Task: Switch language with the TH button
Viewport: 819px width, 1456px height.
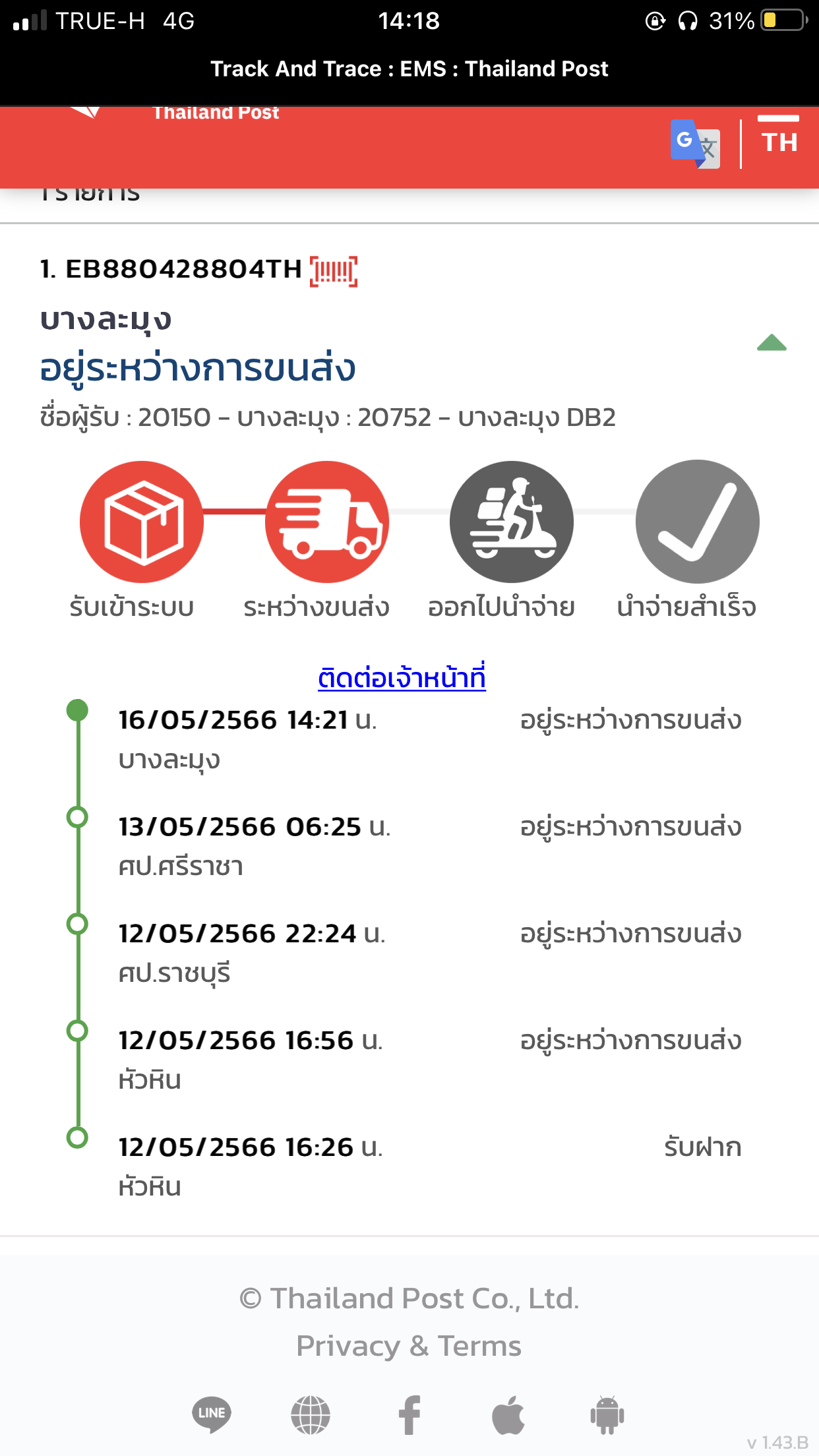Action: point(779,142)
